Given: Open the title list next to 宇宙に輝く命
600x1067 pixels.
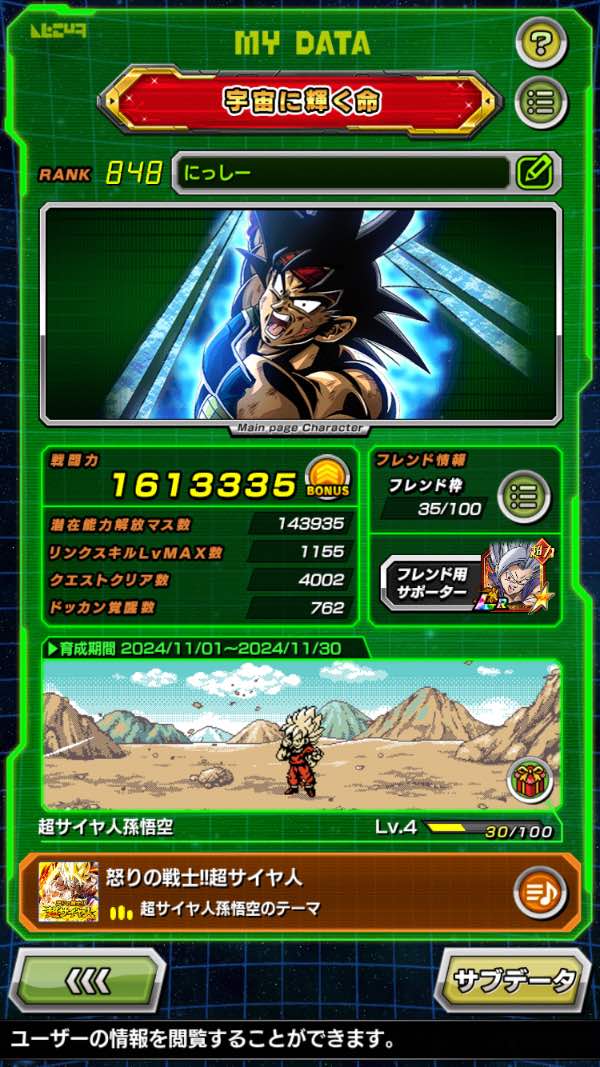Looking at the screenshot, I should pos(541,102).
